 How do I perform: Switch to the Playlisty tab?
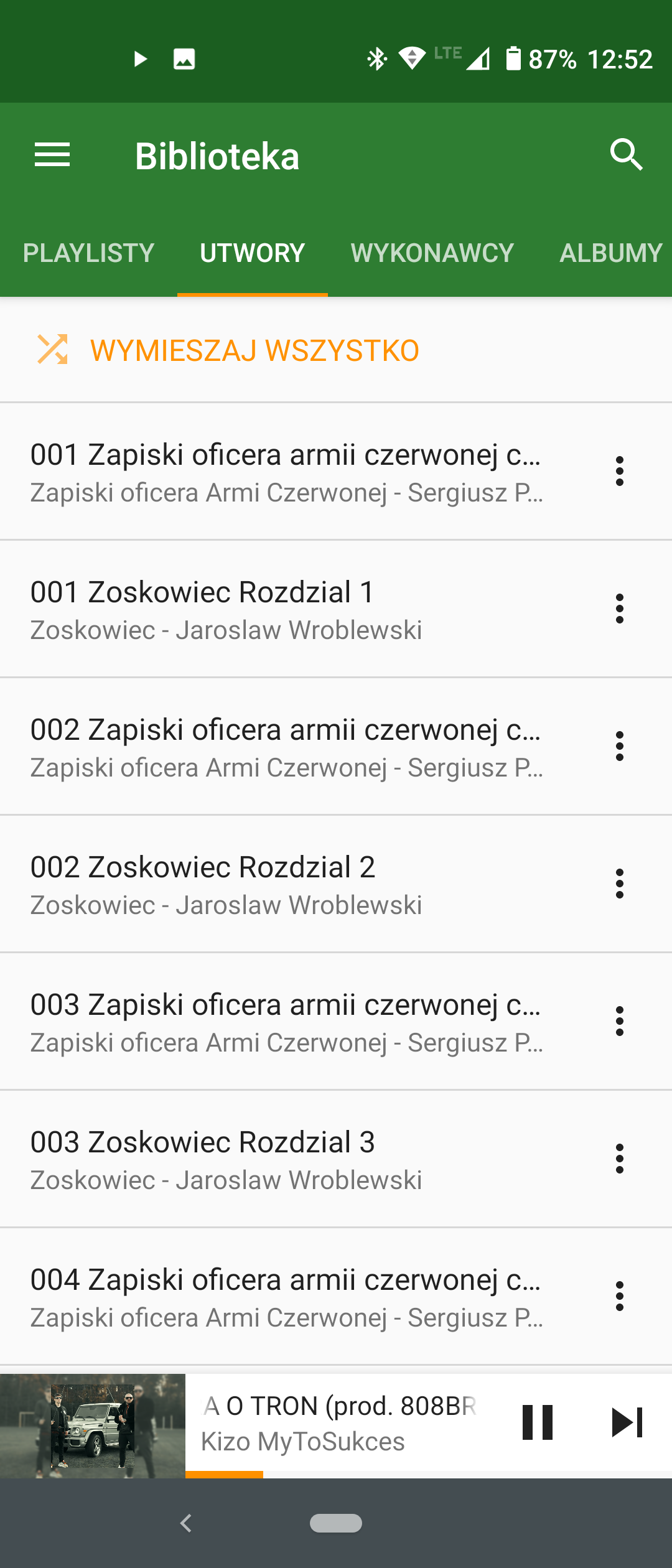[x=88, y=253]
